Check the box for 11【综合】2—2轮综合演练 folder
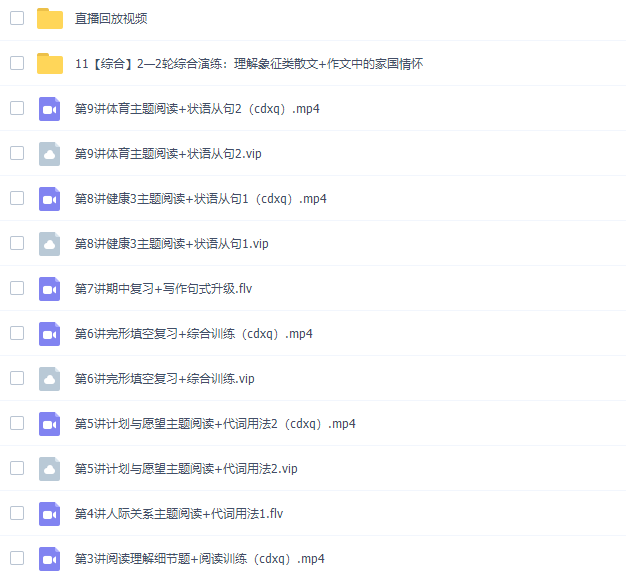This screenshot has width=626, height=575. (x=16, y=63)
